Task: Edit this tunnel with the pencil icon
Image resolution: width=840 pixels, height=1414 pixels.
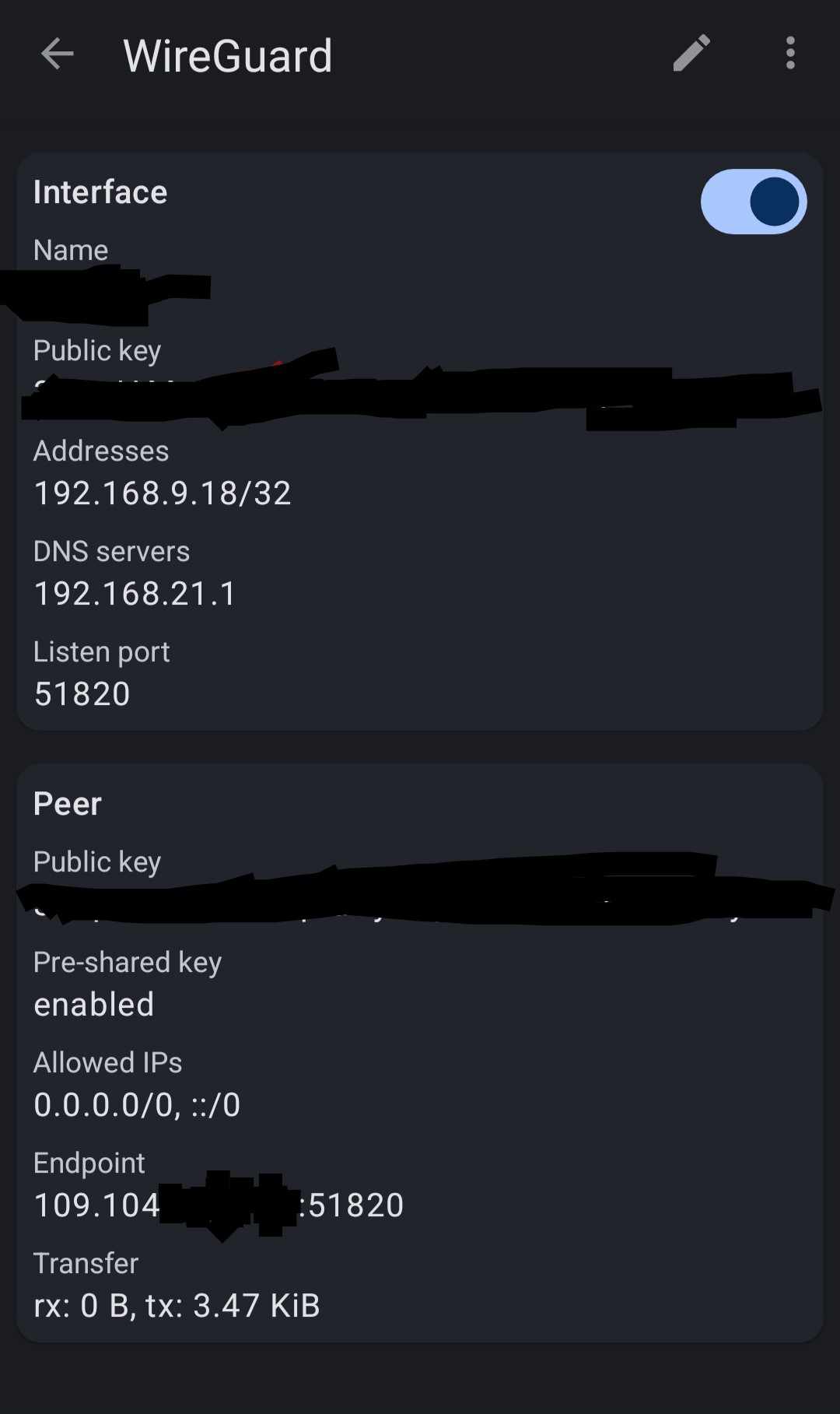Action: pos(691,53)
